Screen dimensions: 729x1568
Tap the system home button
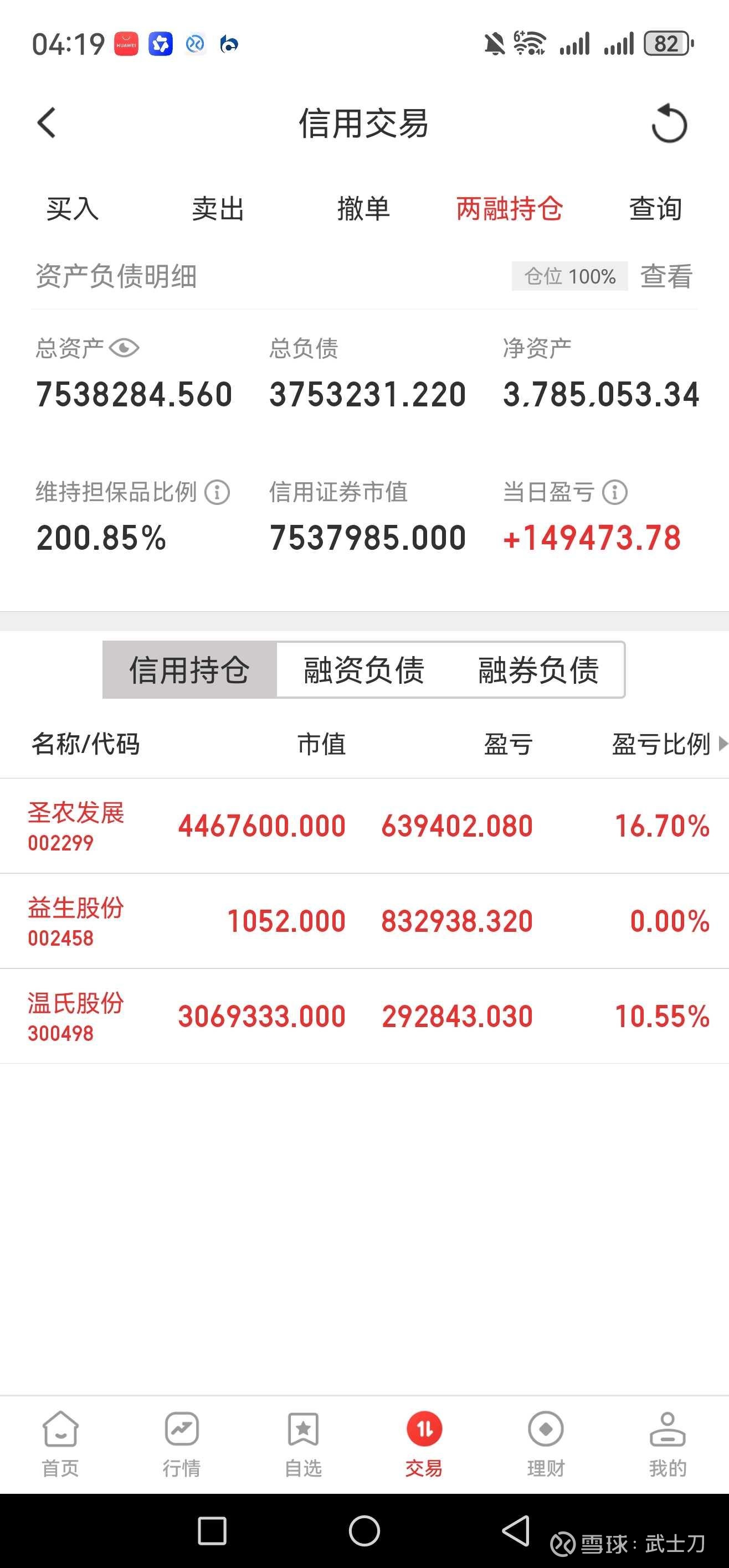coord(364,1530)
